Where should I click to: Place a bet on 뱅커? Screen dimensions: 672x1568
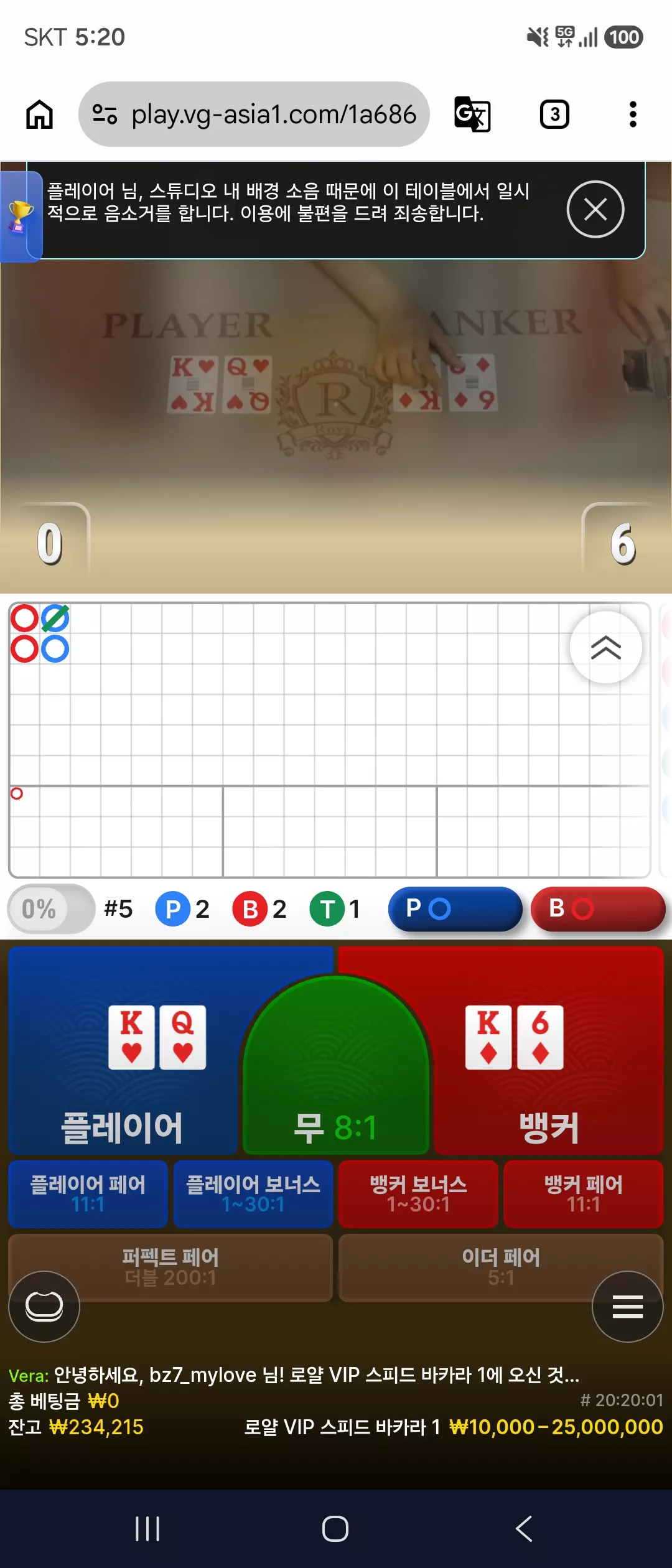coord(548,1050)
